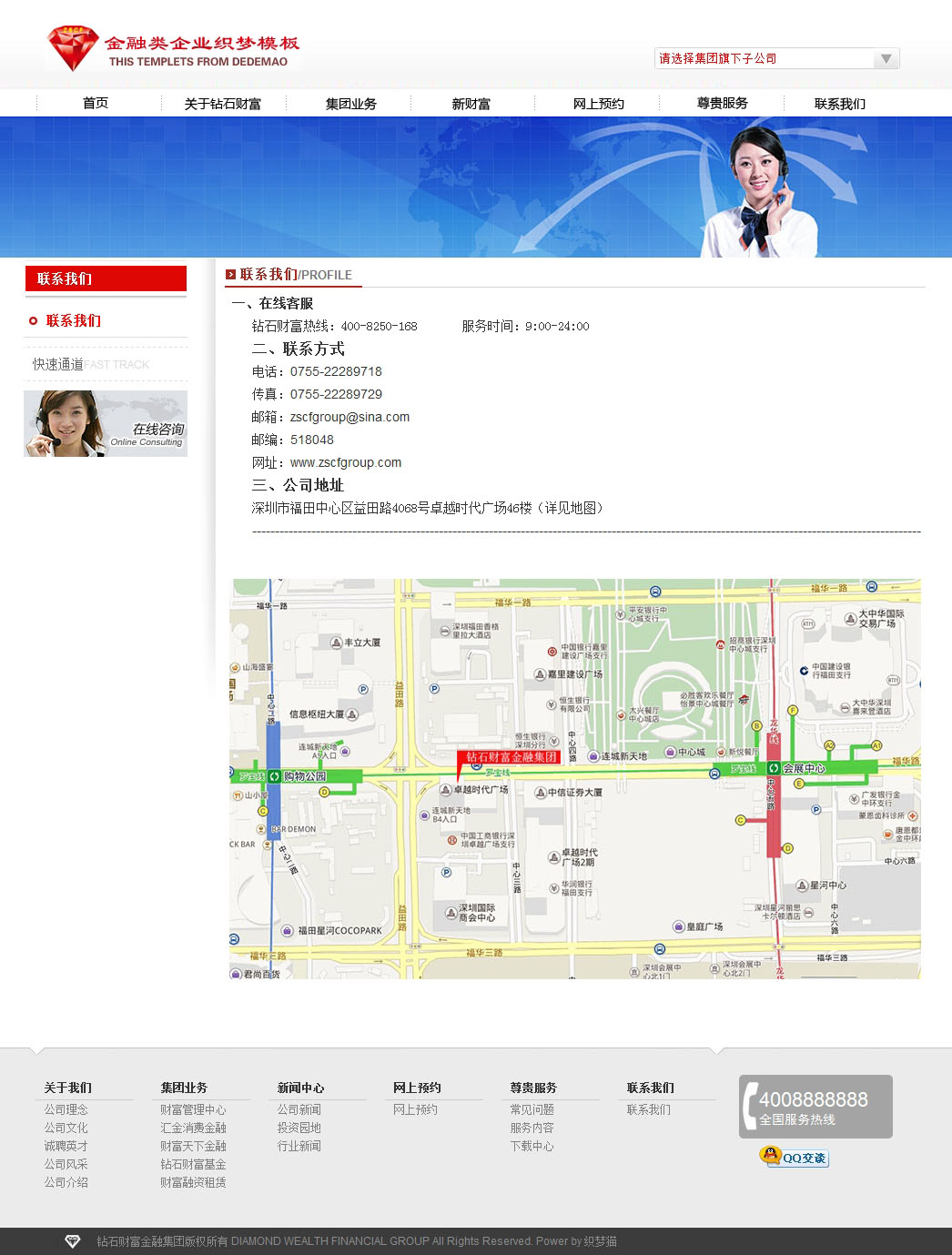Open the 钻石财富基金 footer link
The width and height of the screenshot is (952, 1255).
[x=193, y=1164]
